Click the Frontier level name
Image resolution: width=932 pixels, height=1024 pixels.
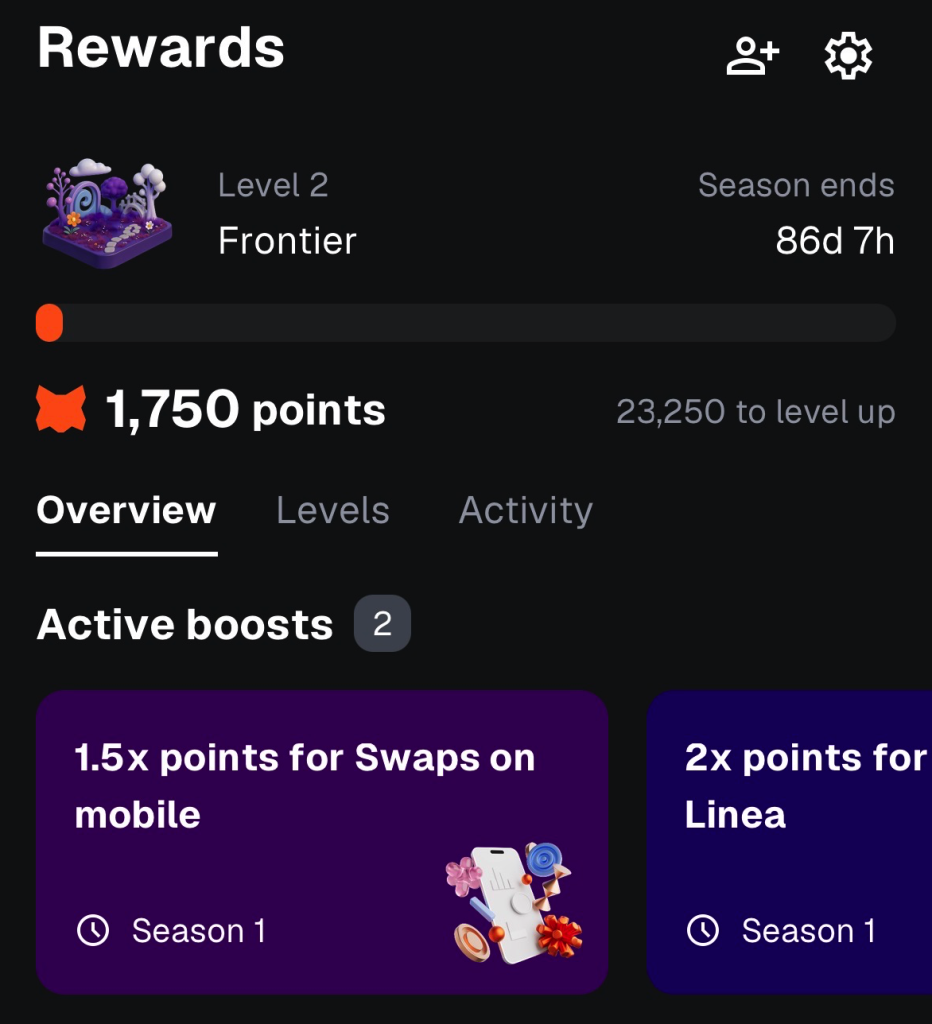pyautogui.click(x=287, y=240)
